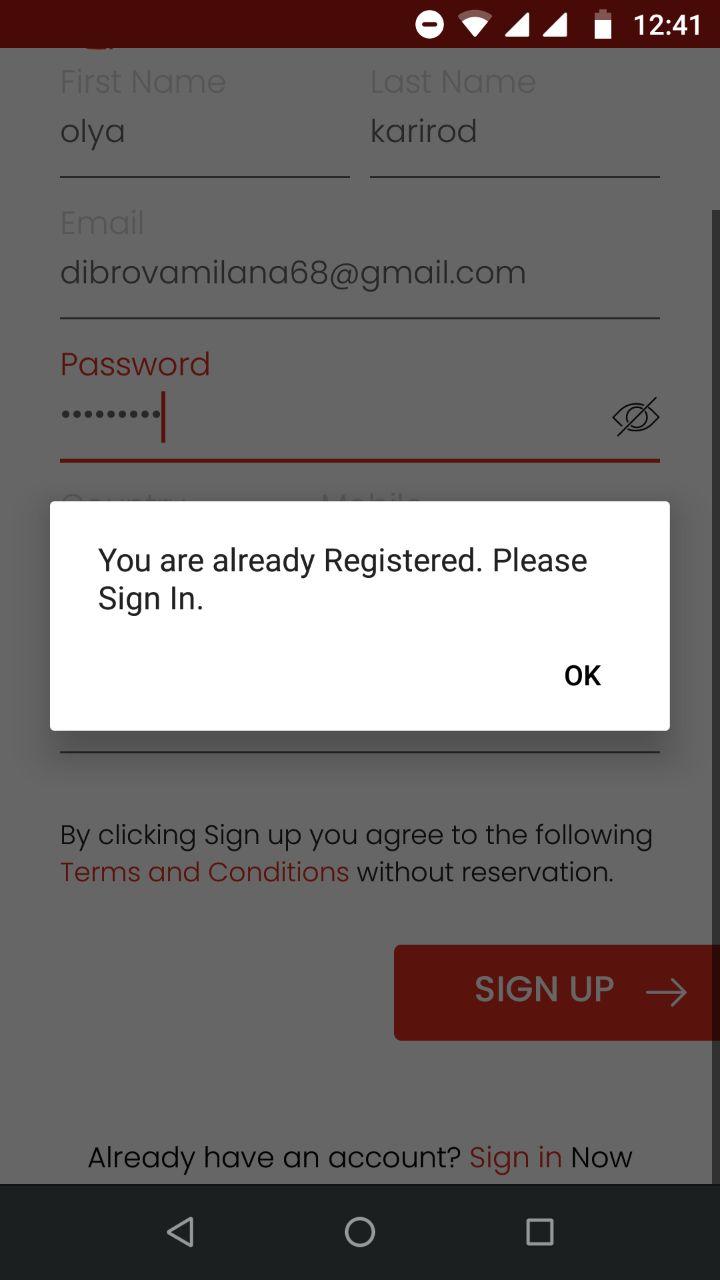Tap the First Name field with olya

coord(205,132)
